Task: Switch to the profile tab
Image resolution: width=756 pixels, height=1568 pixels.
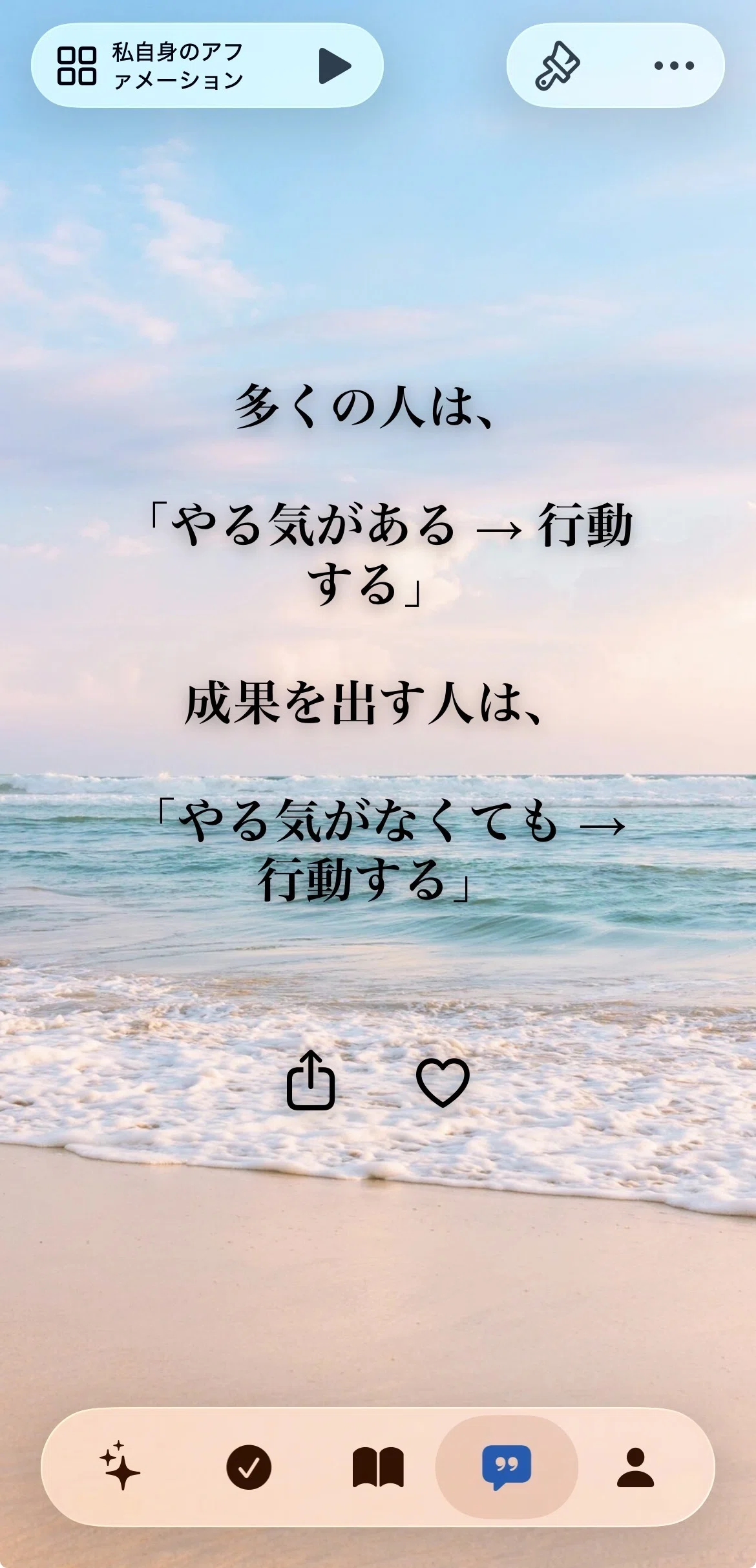Action: 636,1468
